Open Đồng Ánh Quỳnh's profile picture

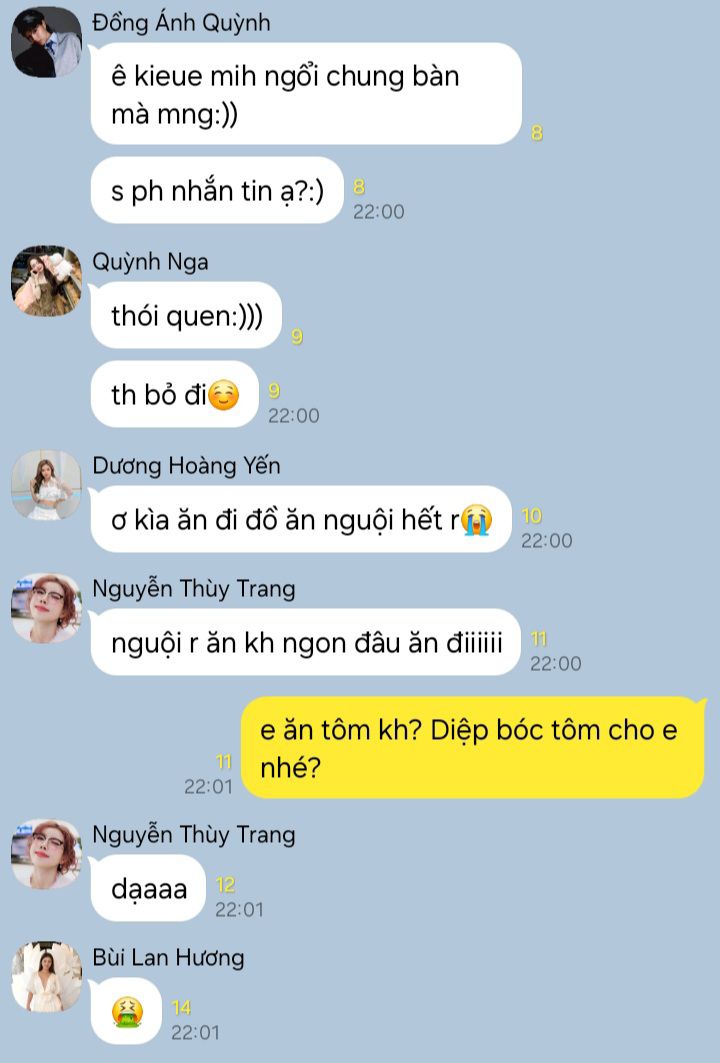coord(46,42)
